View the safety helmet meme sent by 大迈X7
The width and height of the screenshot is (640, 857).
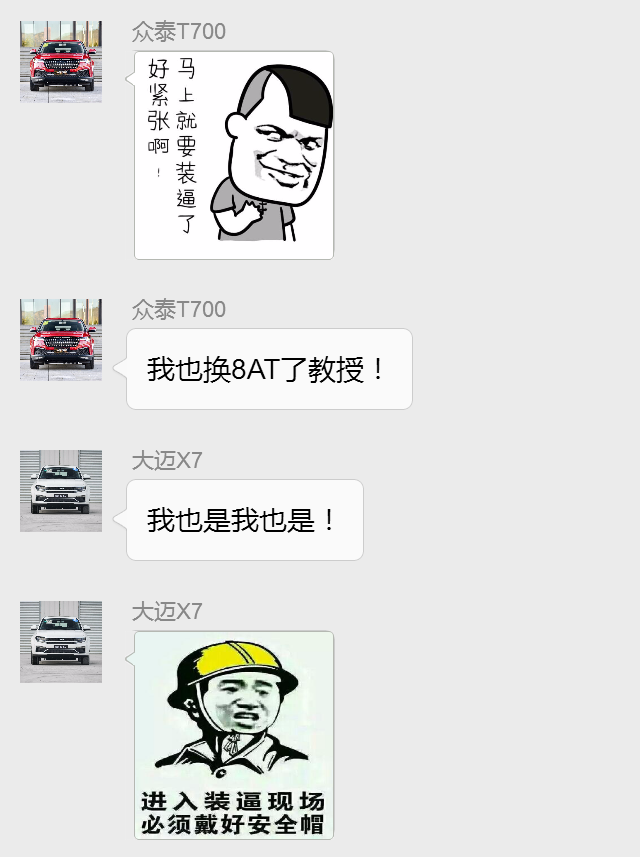coord(234,735)
